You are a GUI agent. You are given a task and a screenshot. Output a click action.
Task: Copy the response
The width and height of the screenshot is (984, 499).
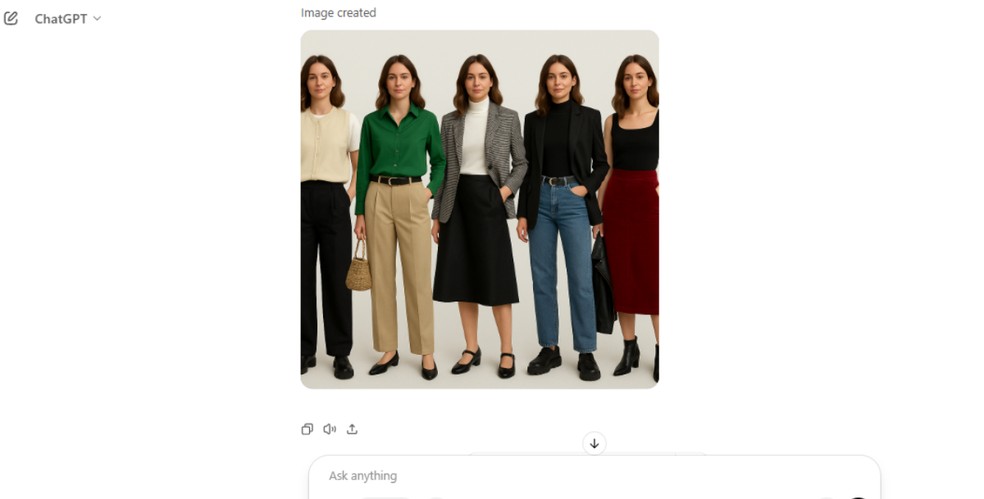coord(307,429)
